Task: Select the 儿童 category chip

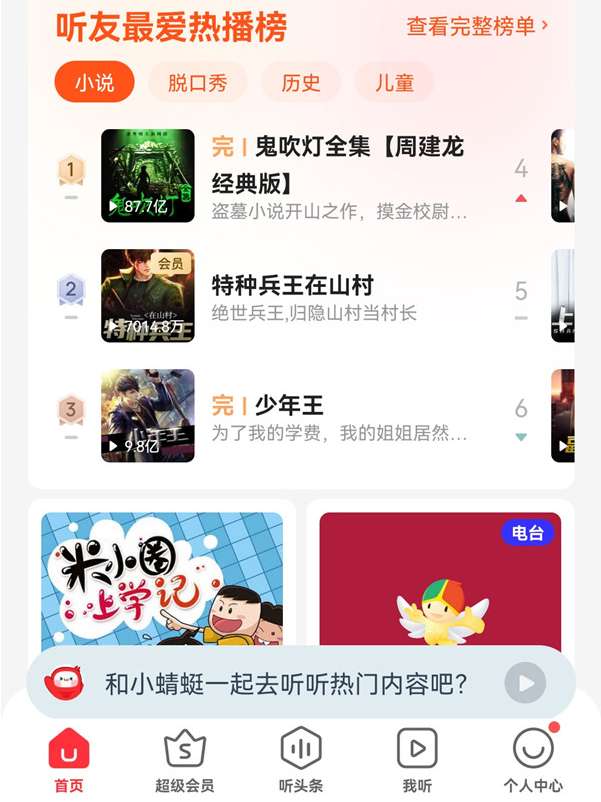Action: 394,83
